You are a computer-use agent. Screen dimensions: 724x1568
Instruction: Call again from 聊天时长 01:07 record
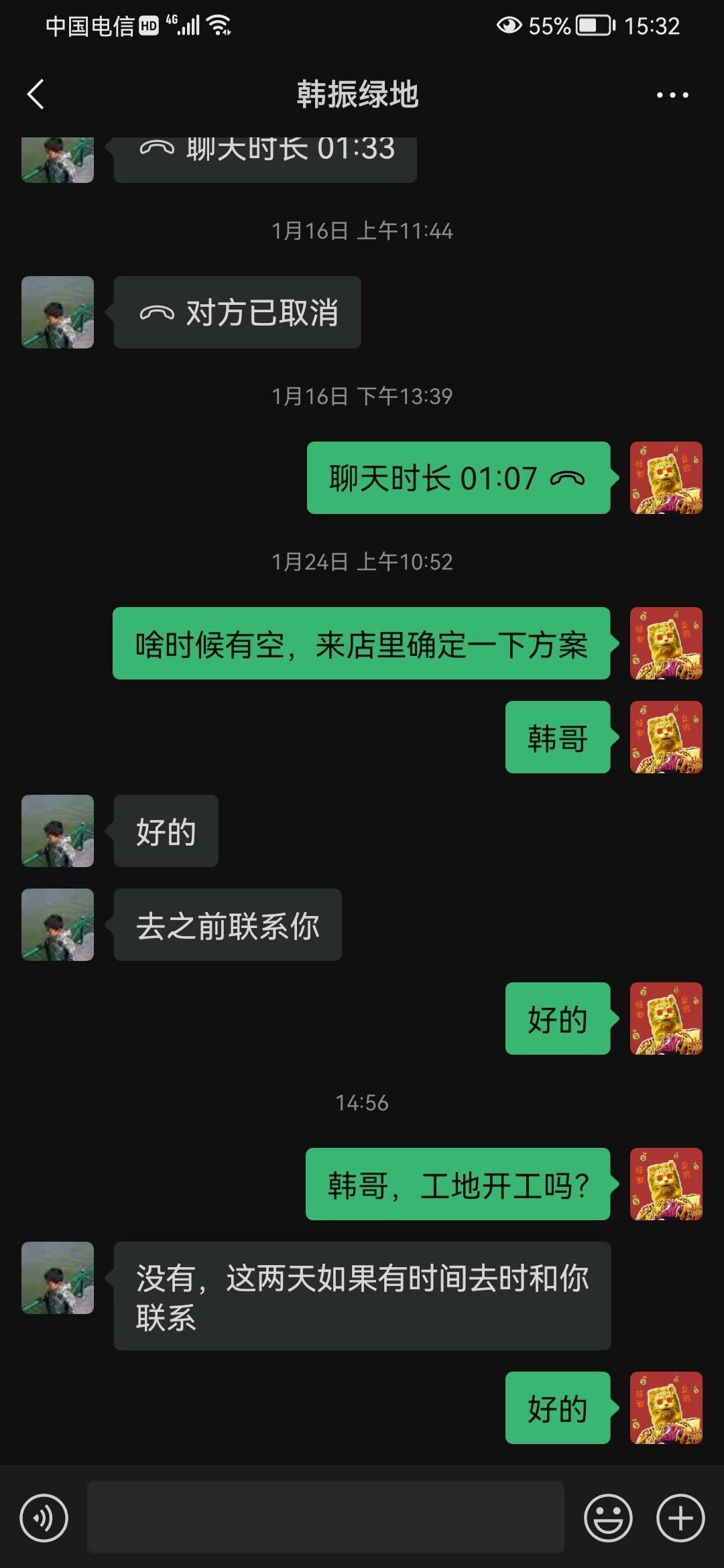[x=459, y=478]
